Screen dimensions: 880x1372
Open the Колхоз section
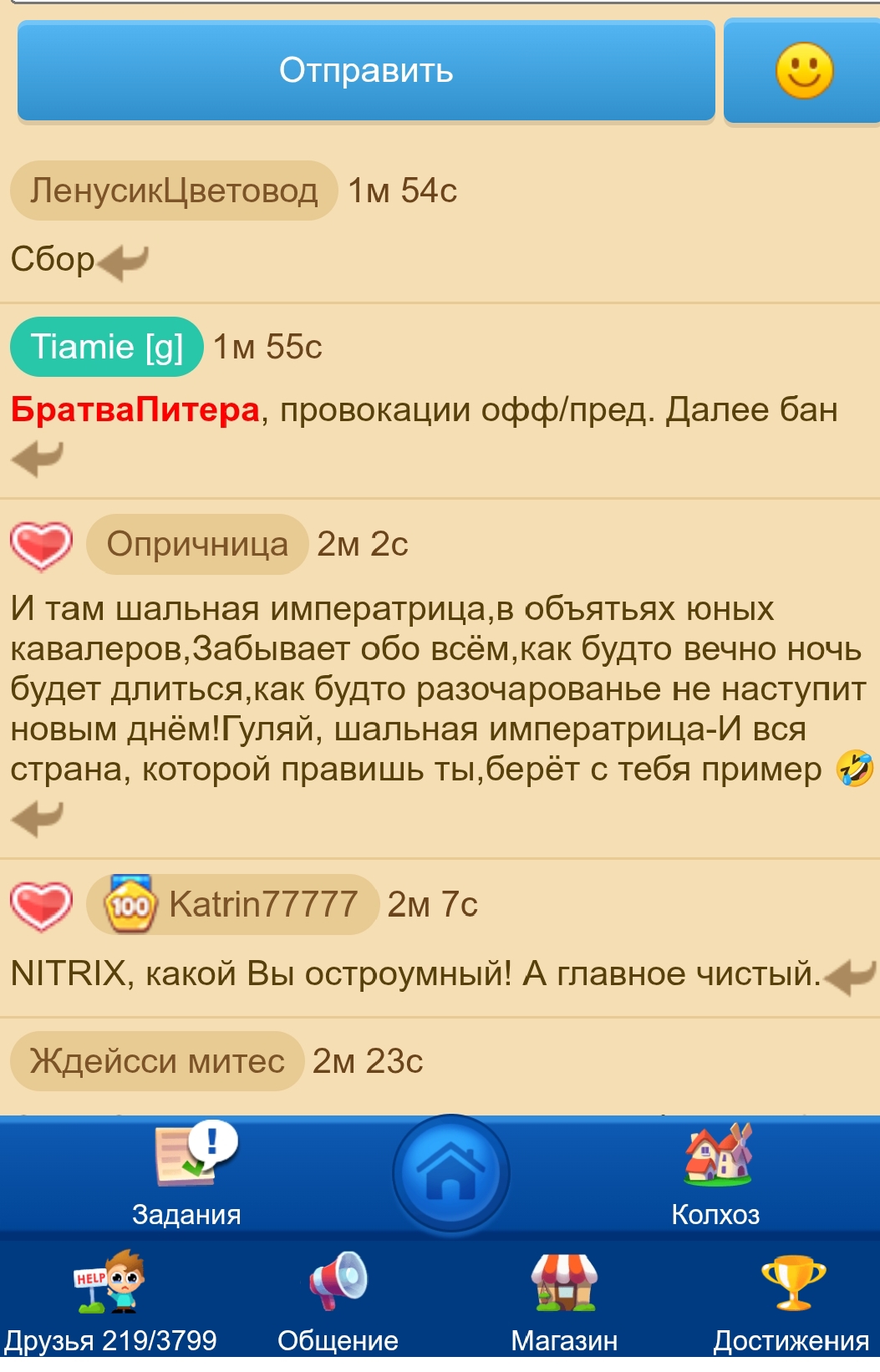716,1174
